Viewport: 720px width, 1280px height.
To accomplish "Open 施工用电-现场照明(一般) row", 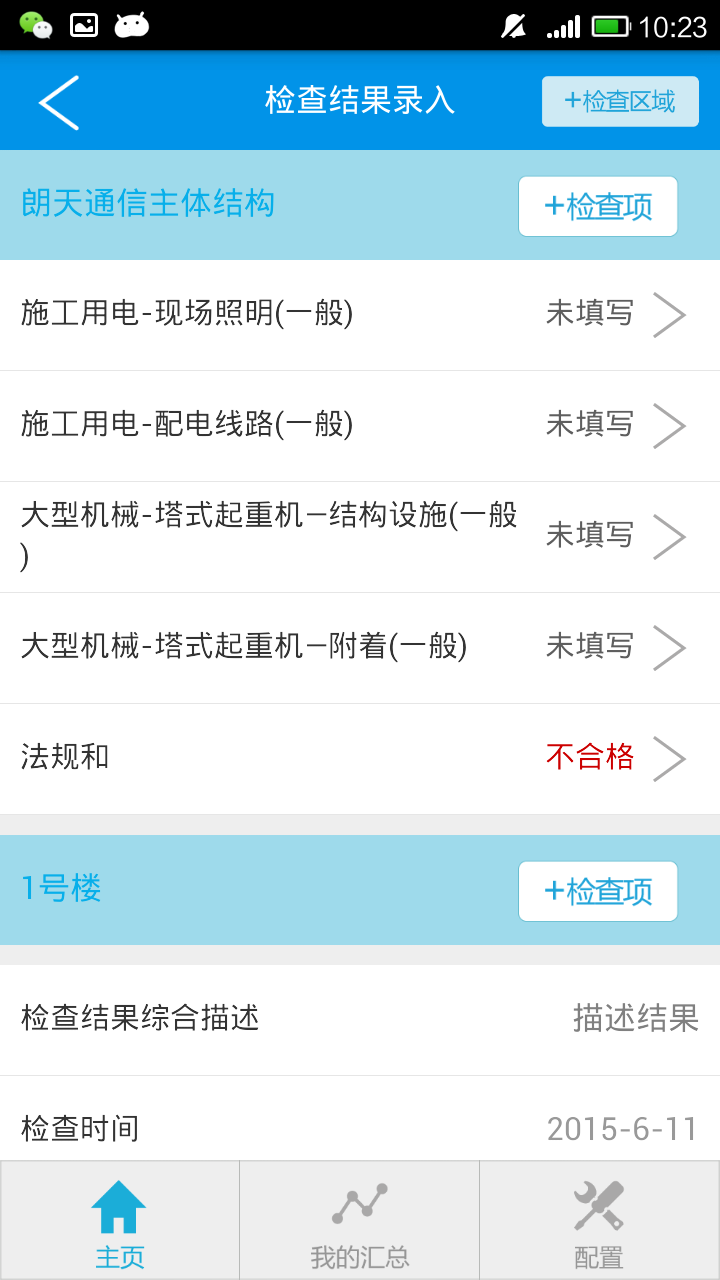I will (x=360, y=315).
